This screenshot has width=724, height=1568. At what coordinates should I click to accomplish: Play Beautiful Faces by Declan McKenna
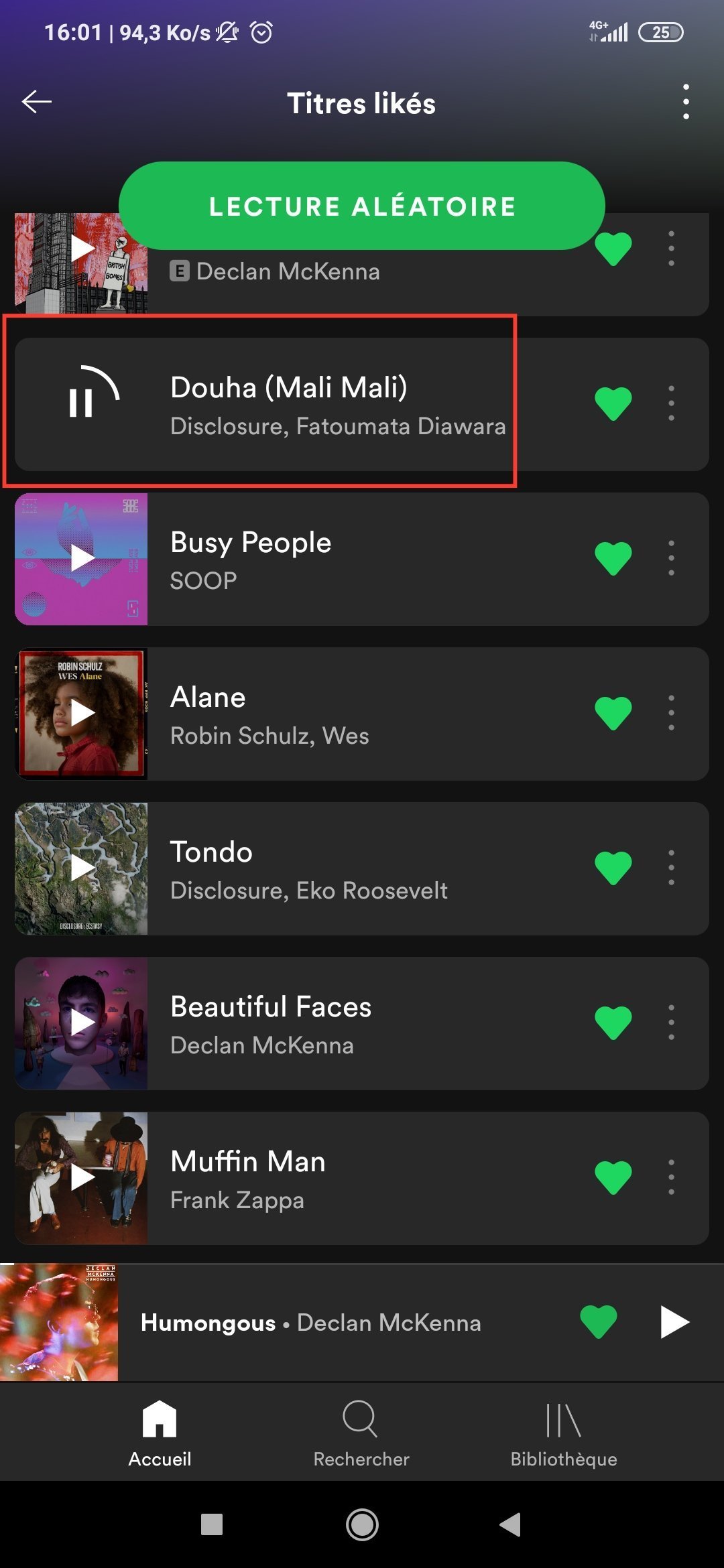[82, 1023]
